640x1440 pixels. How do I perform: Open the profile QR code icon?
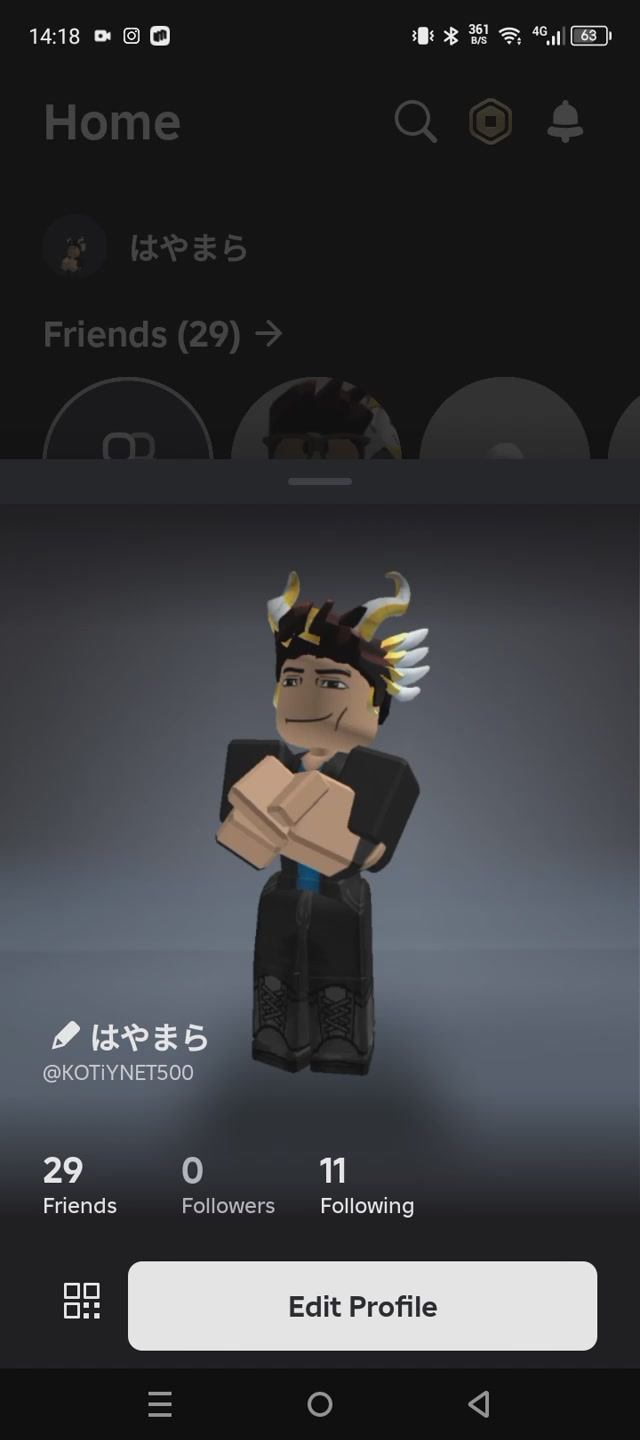click(x=82, y=1301)
